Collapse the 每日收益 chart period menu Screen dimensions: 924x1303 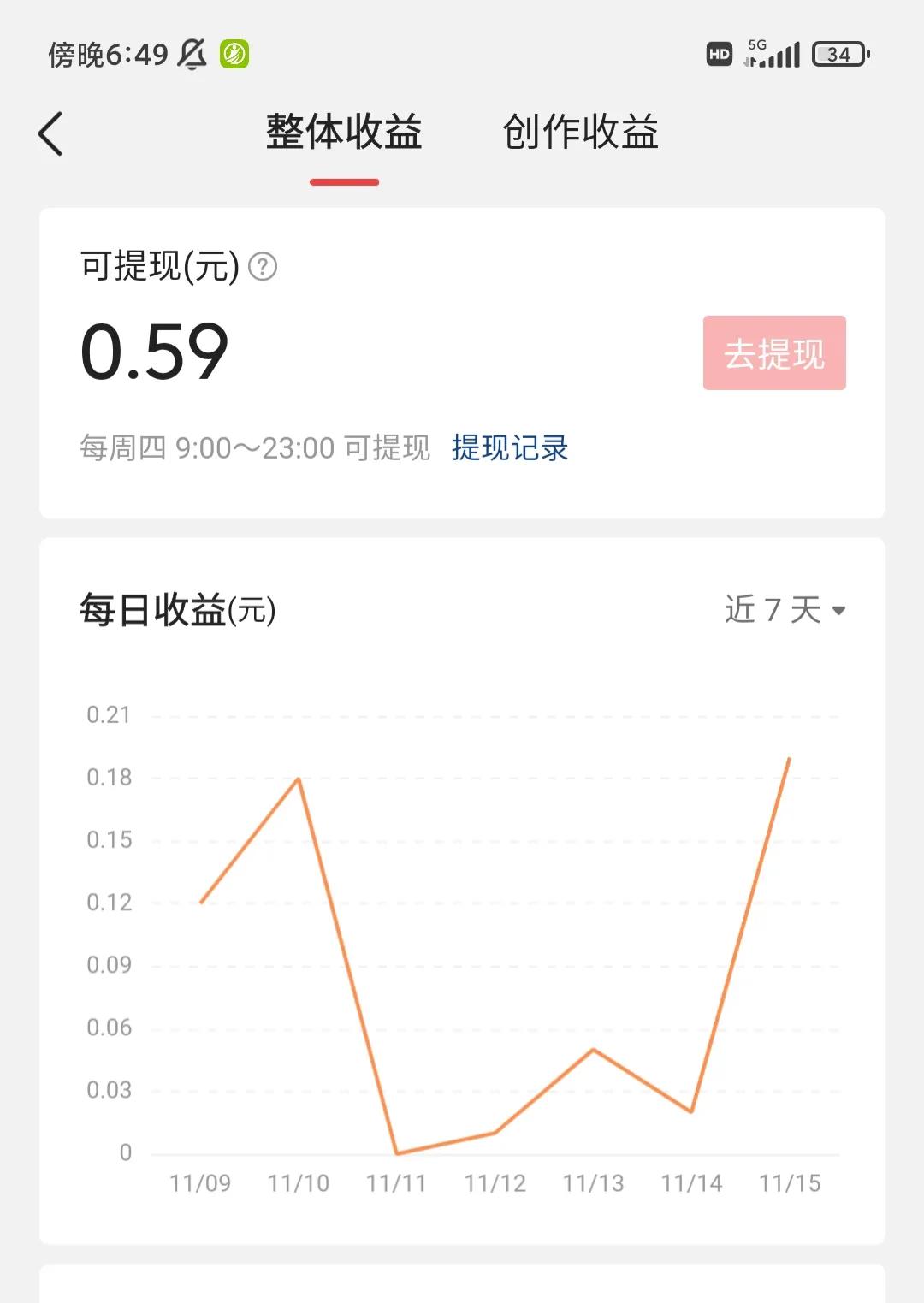pyautogui.click(x=781, y=610)
